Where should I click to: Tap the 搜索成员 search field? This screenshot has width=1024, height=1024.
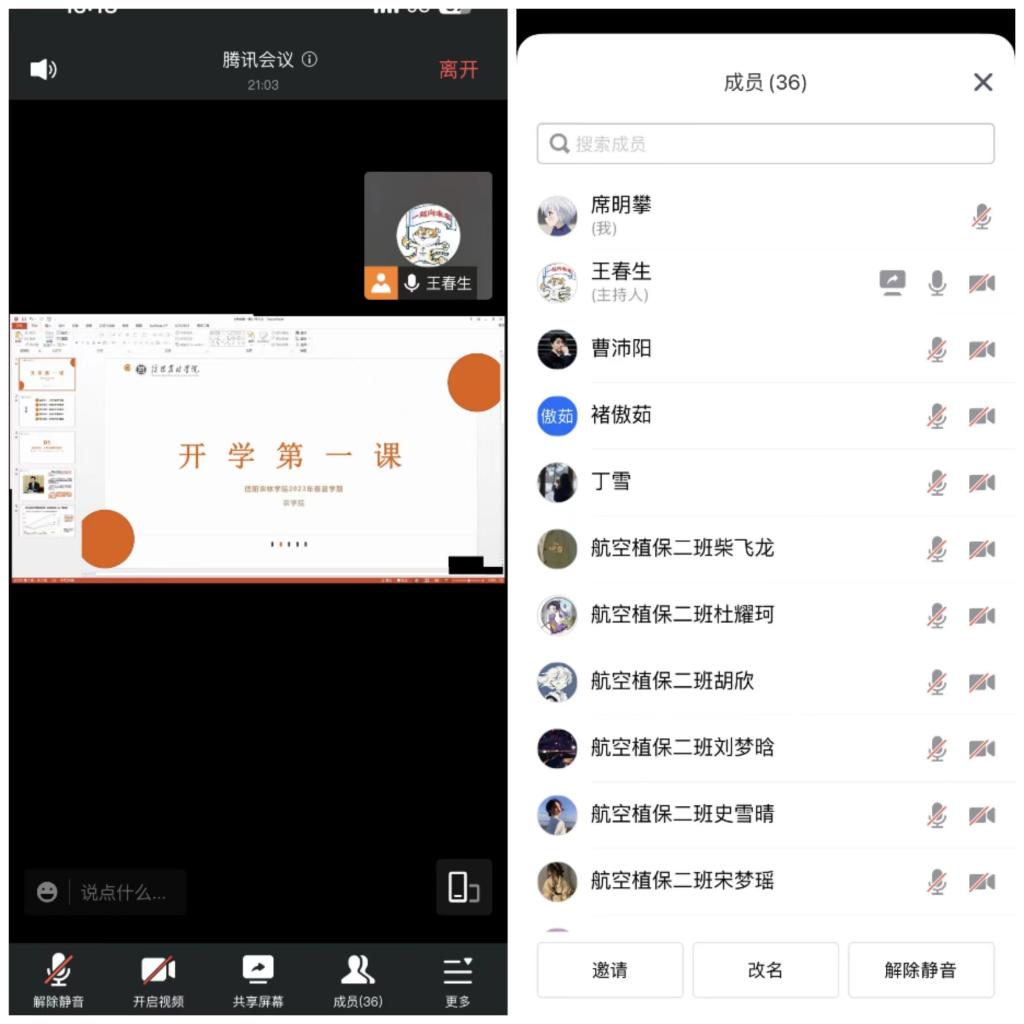(765, 144)
